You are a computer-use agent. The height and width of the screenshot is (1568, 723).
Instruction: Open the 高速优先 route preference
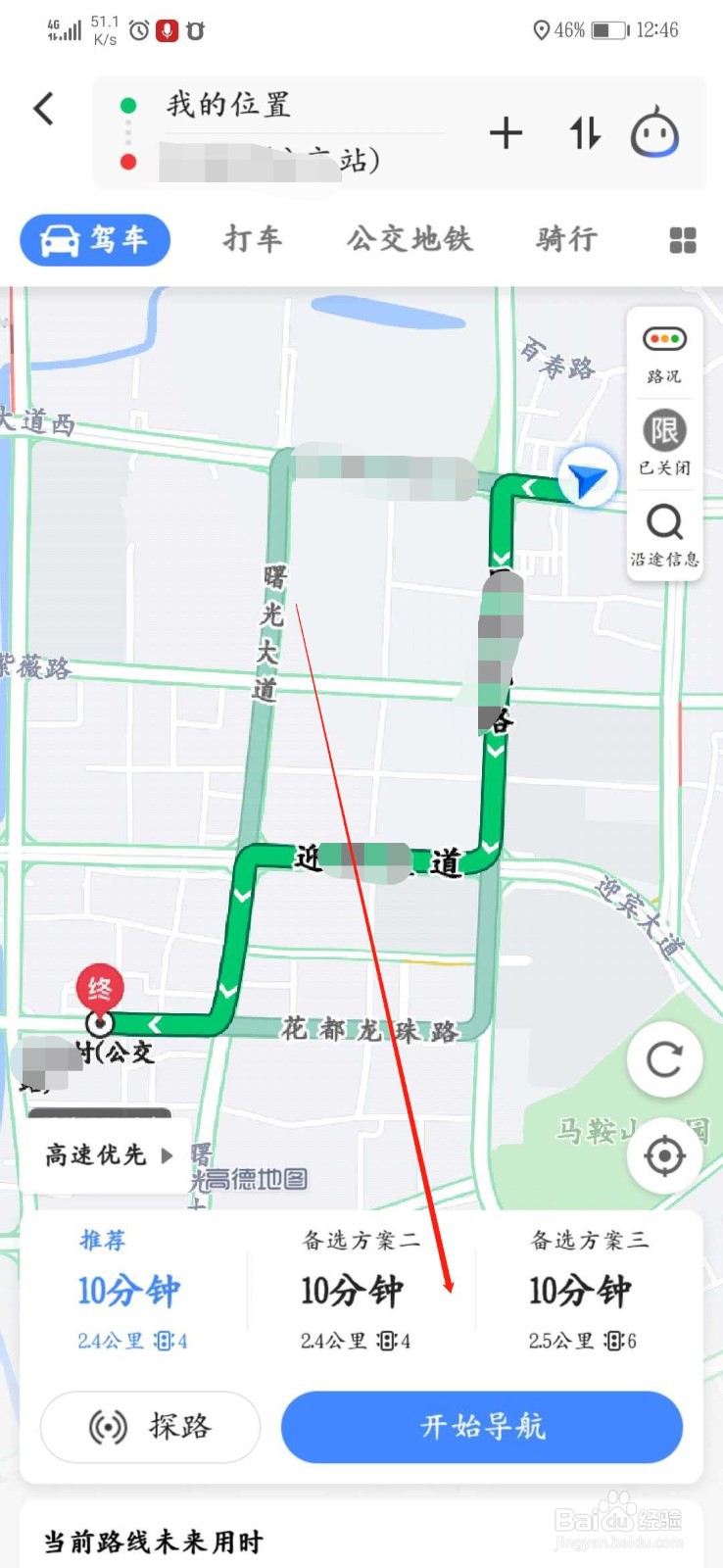[108, 1155]
